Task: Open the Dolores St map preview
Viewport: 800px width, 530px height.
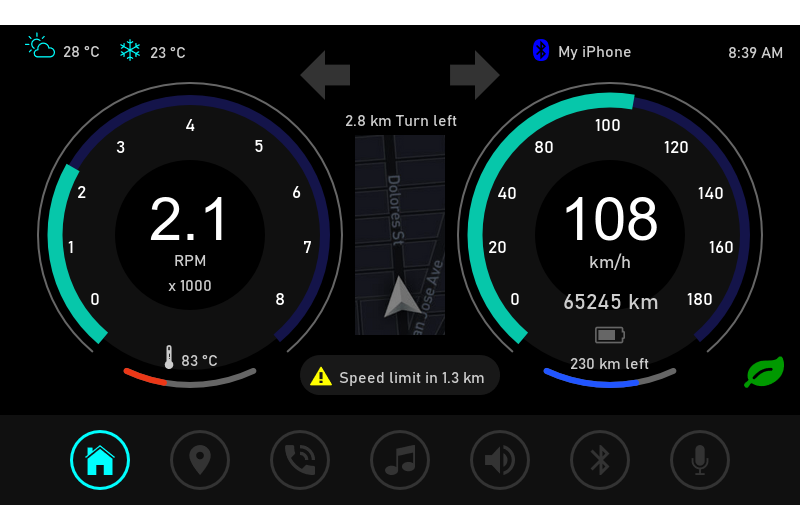Action: pyautogui.click(x=400, y=235)
